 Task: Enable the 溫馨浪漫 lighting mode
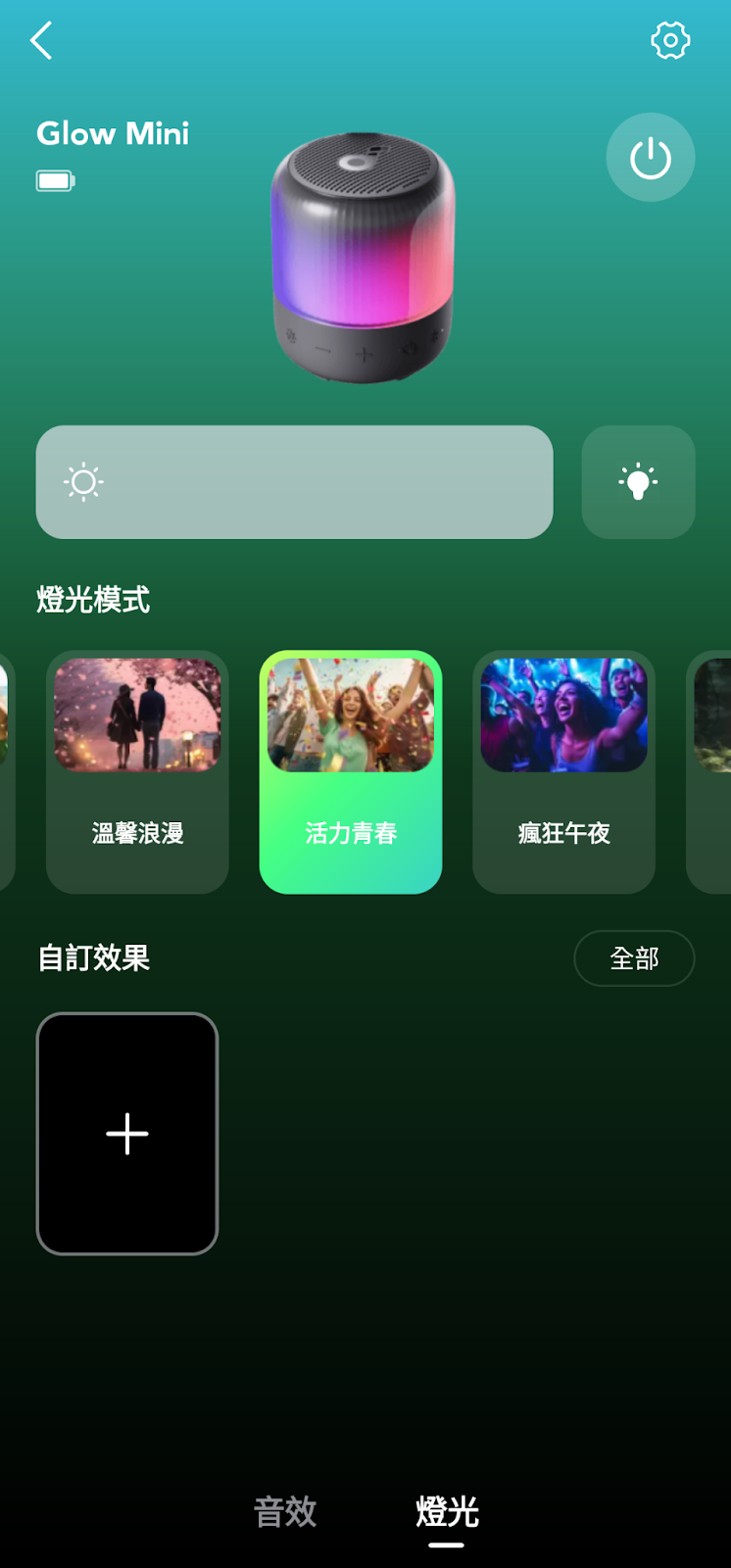136,772
